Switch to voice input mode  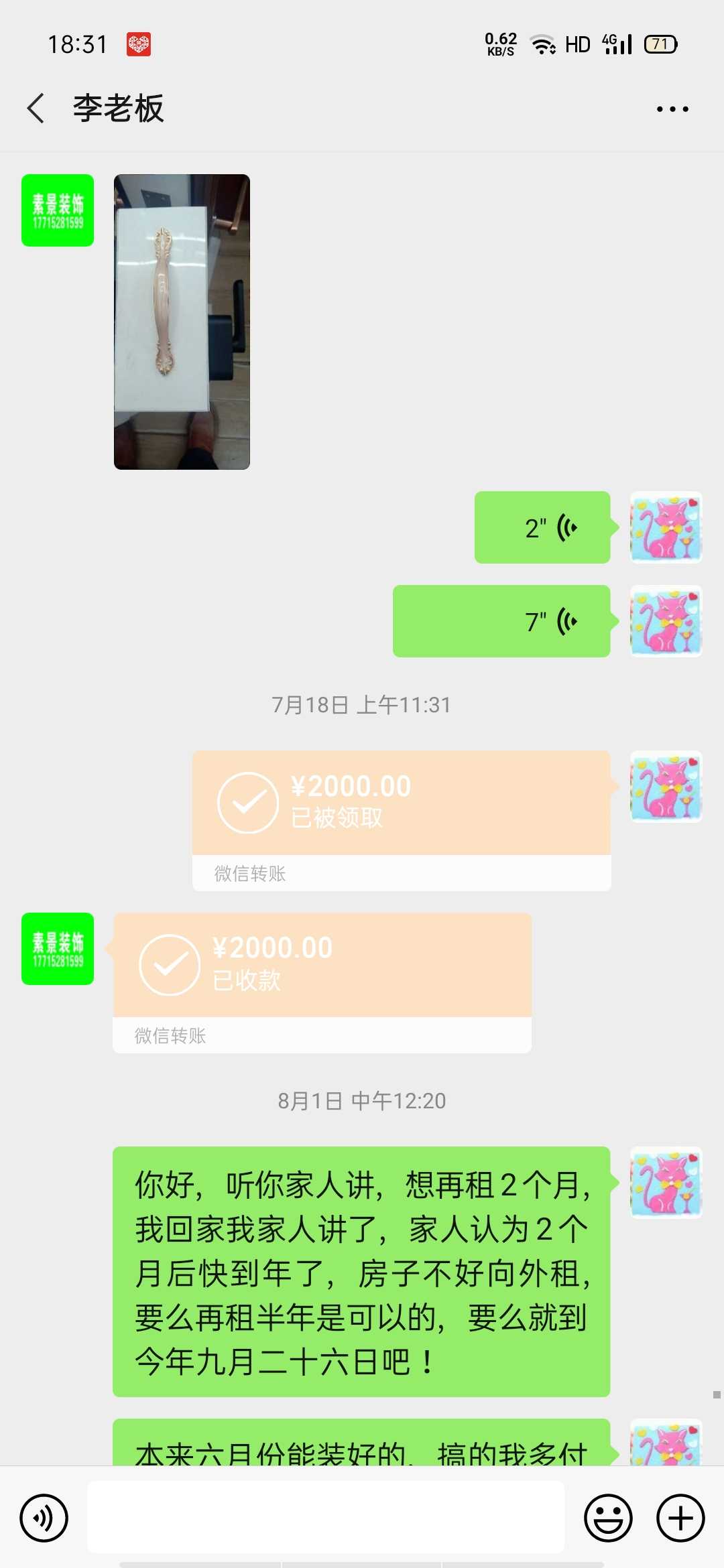(44, 1518)
